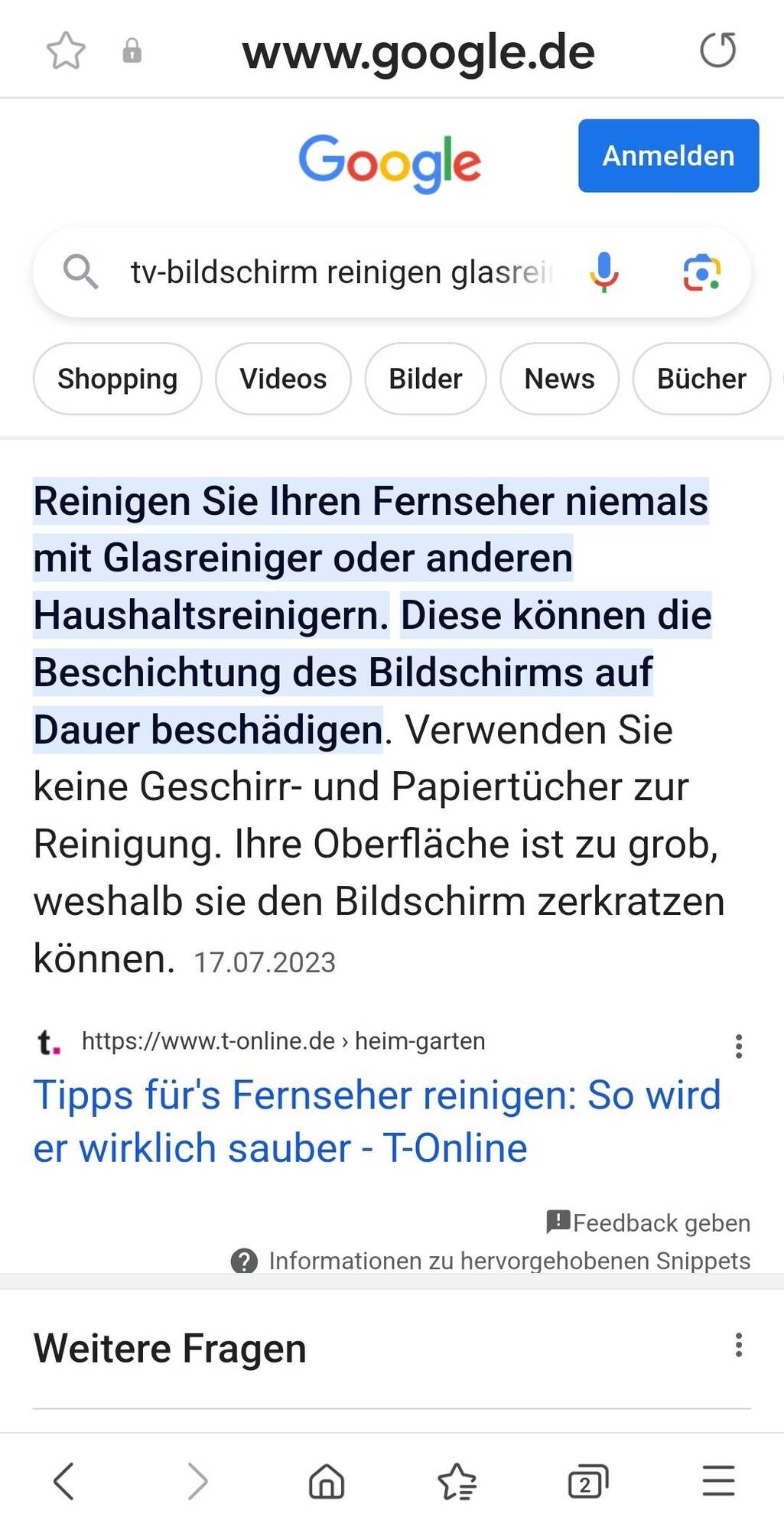Open options for the t-online.de result
Screen dimensions: 784x1530
click(738, 1046)
